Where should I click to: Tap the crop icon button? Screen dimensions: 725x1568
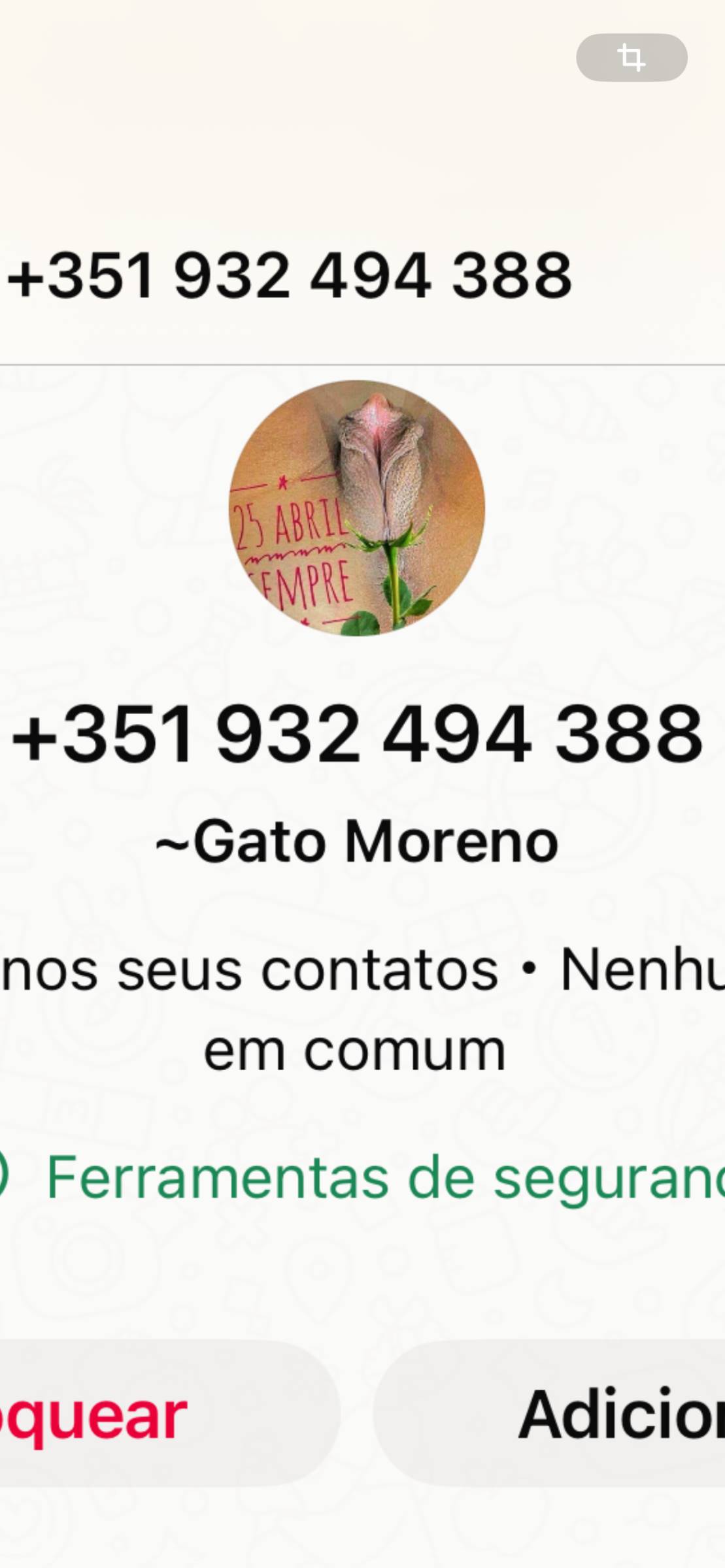pos(631,57)
